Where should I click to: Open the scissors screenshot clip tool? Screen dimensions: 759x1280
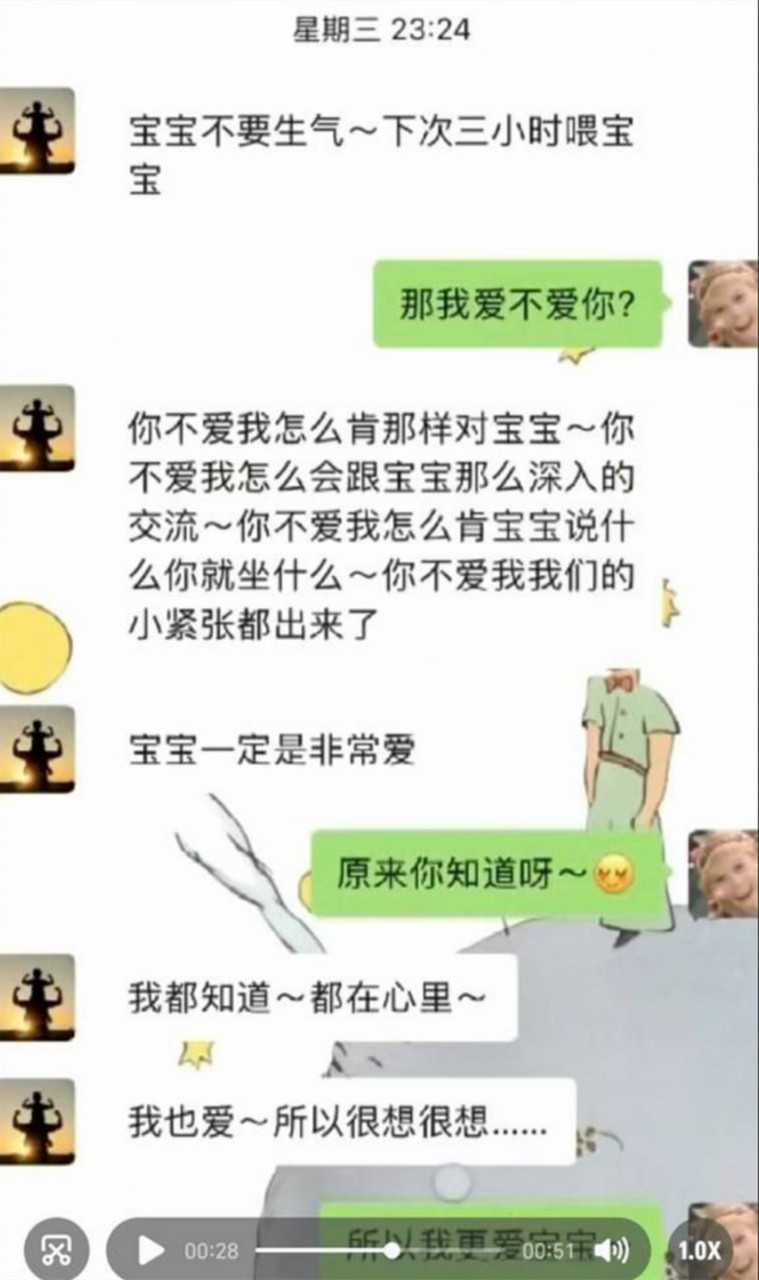click(56, 1250)
